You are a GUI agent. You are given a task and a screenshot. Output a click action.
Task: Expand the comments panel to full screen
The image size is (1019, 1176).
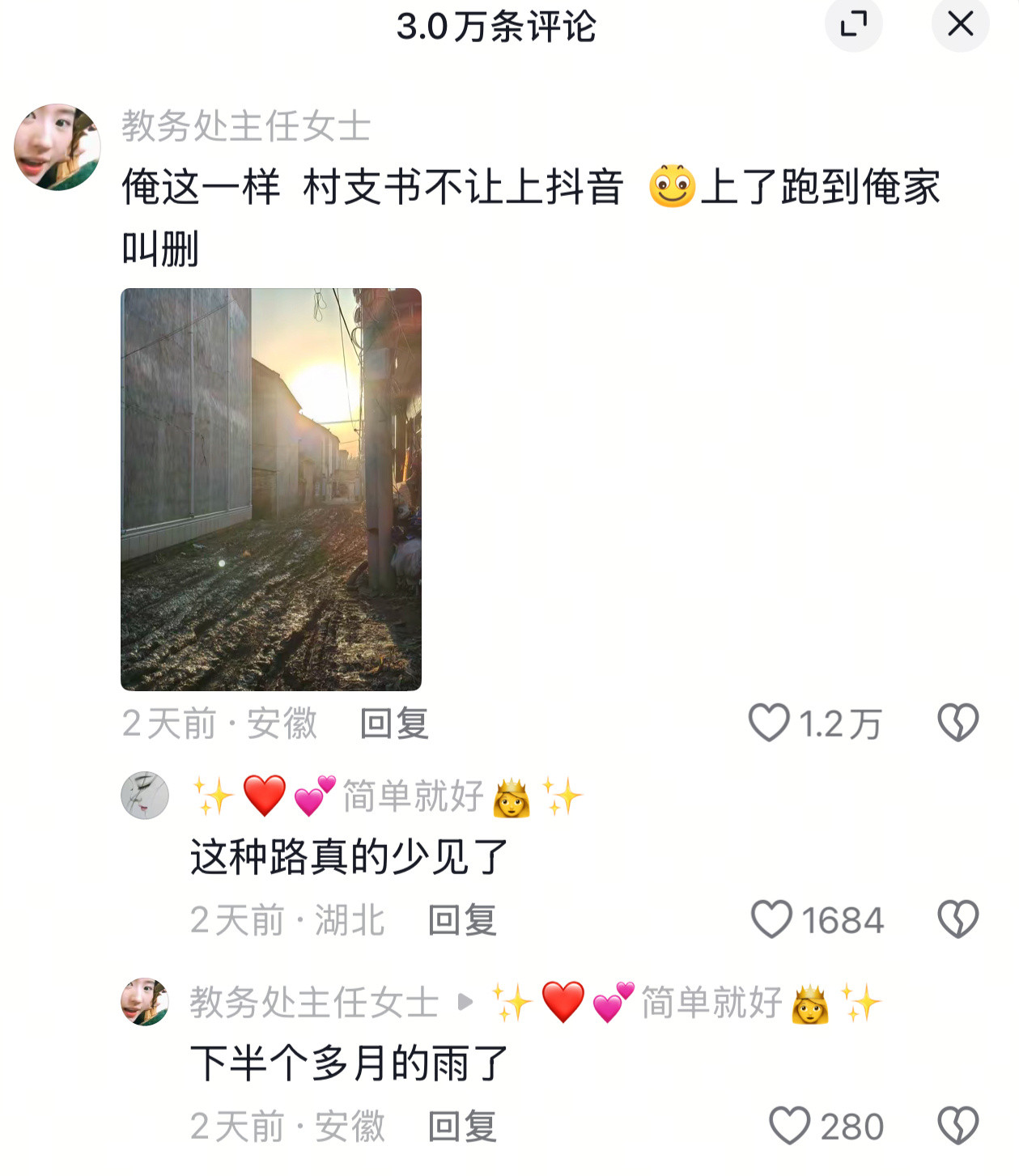point(853,24)
